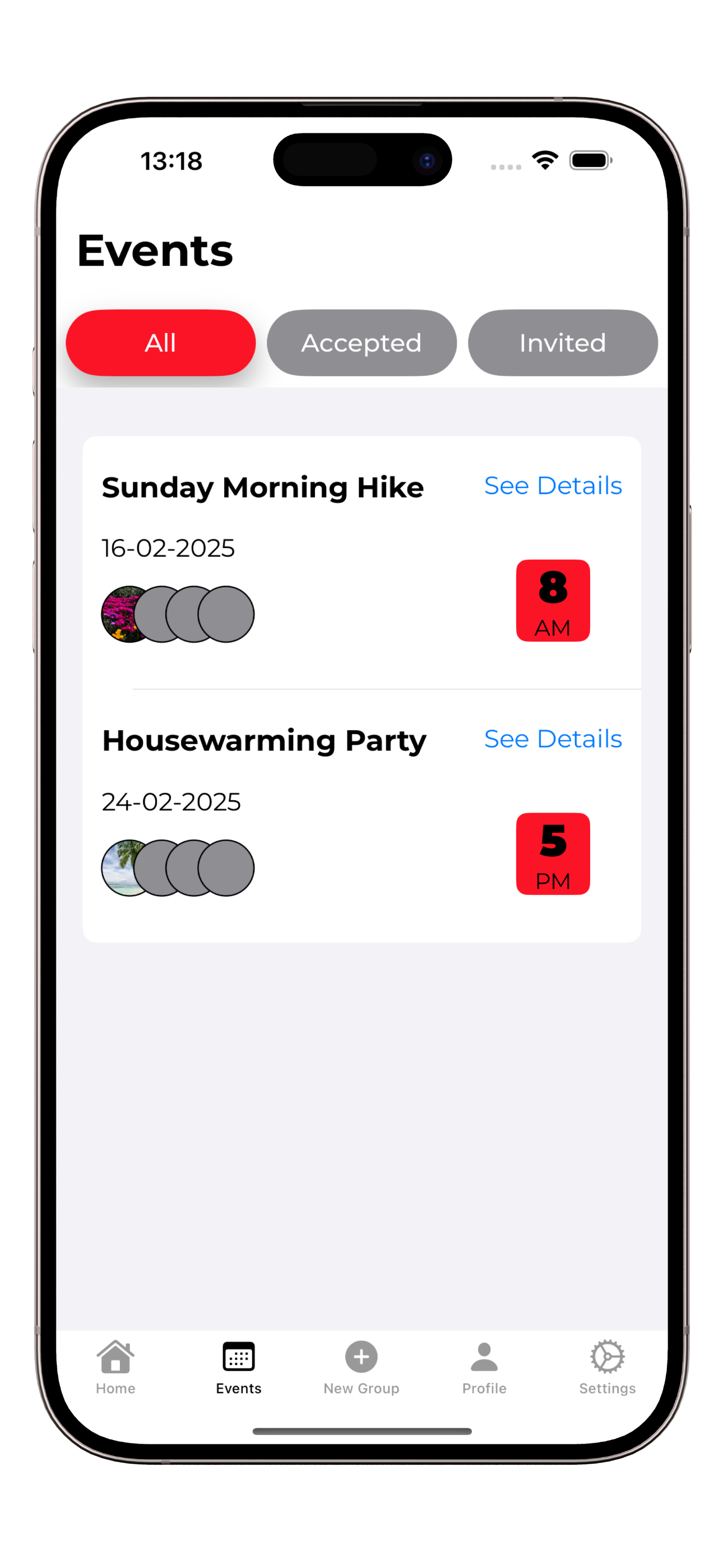Image resolution: width=723 pixels, height=1568 pixels.
Task: See details for Housewarming Party
Action: pyautogui.click(x=553, y=739)
